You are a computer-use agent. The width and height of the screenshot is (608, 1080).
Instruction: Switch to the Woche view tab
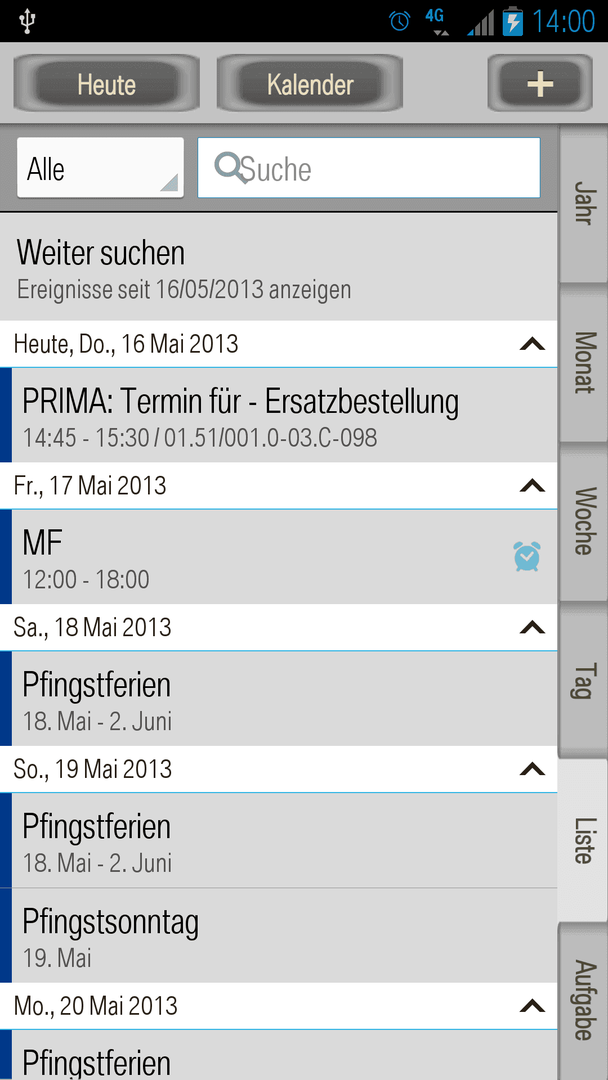click(583, 521)
